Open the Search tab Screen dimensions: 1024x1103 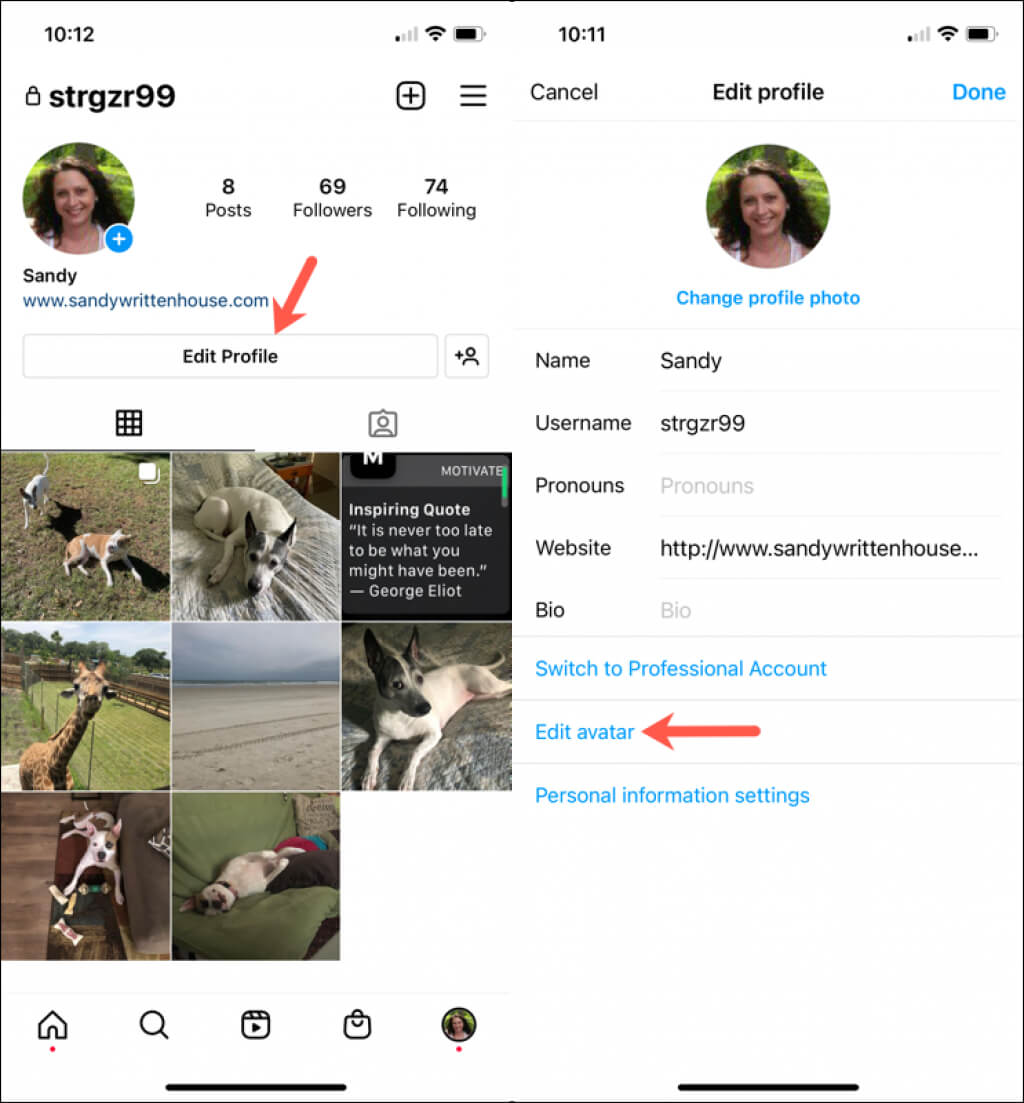pos(154,1025)
